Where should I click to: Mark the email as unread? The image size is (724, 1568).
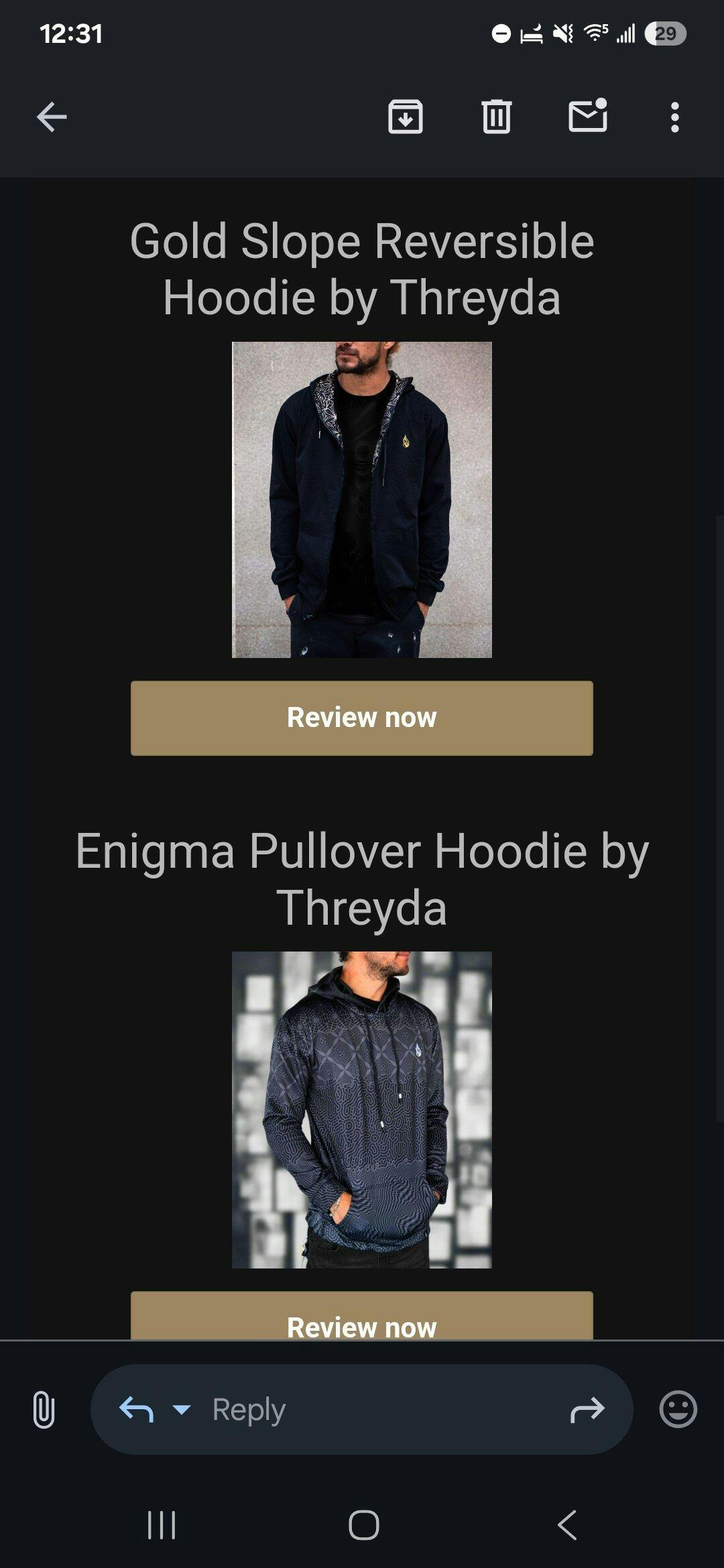click(588, 116)
